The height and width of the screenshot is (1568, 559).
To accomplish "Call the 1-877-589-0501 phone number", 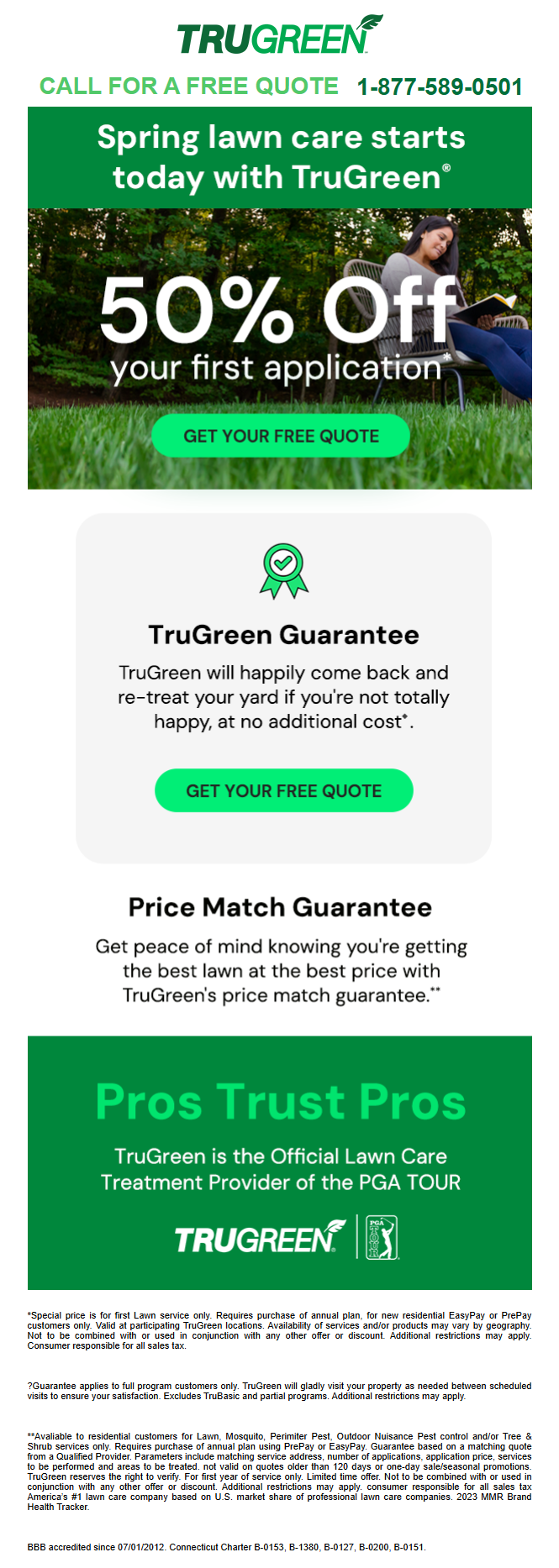I will [x=439, y=87].
